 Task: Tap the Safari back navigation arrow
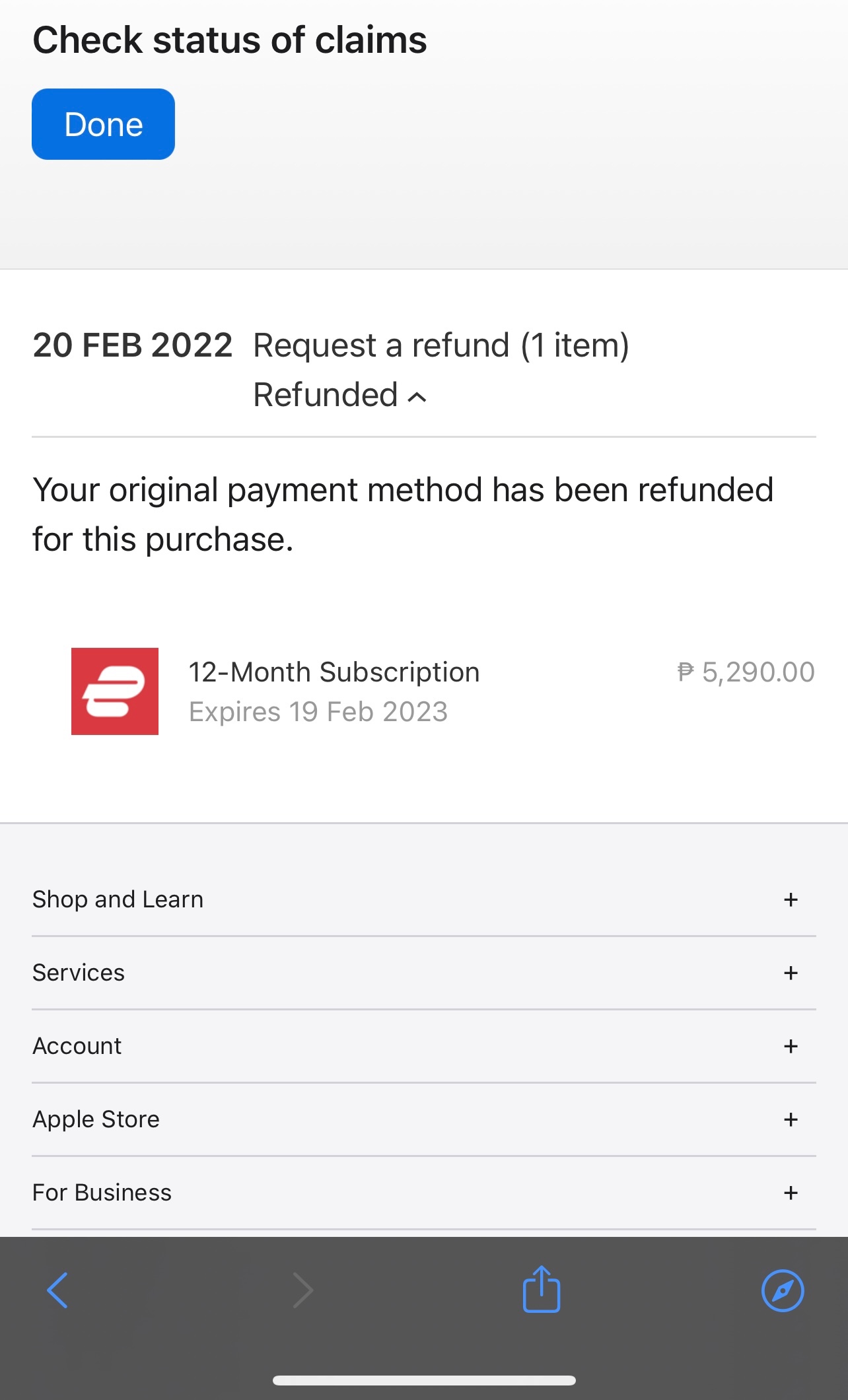pyautogui.click(x=58, y=1292)
